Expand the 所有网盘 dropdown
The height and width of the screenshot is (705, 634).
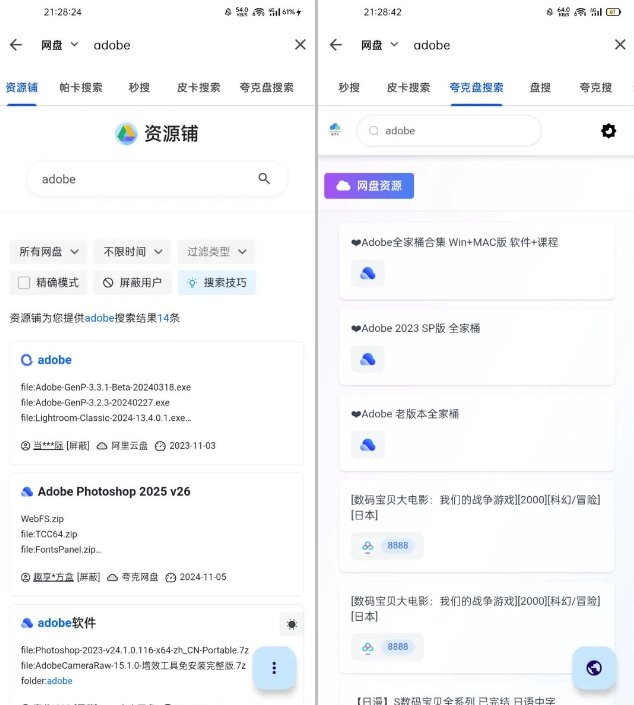[49, 252]
